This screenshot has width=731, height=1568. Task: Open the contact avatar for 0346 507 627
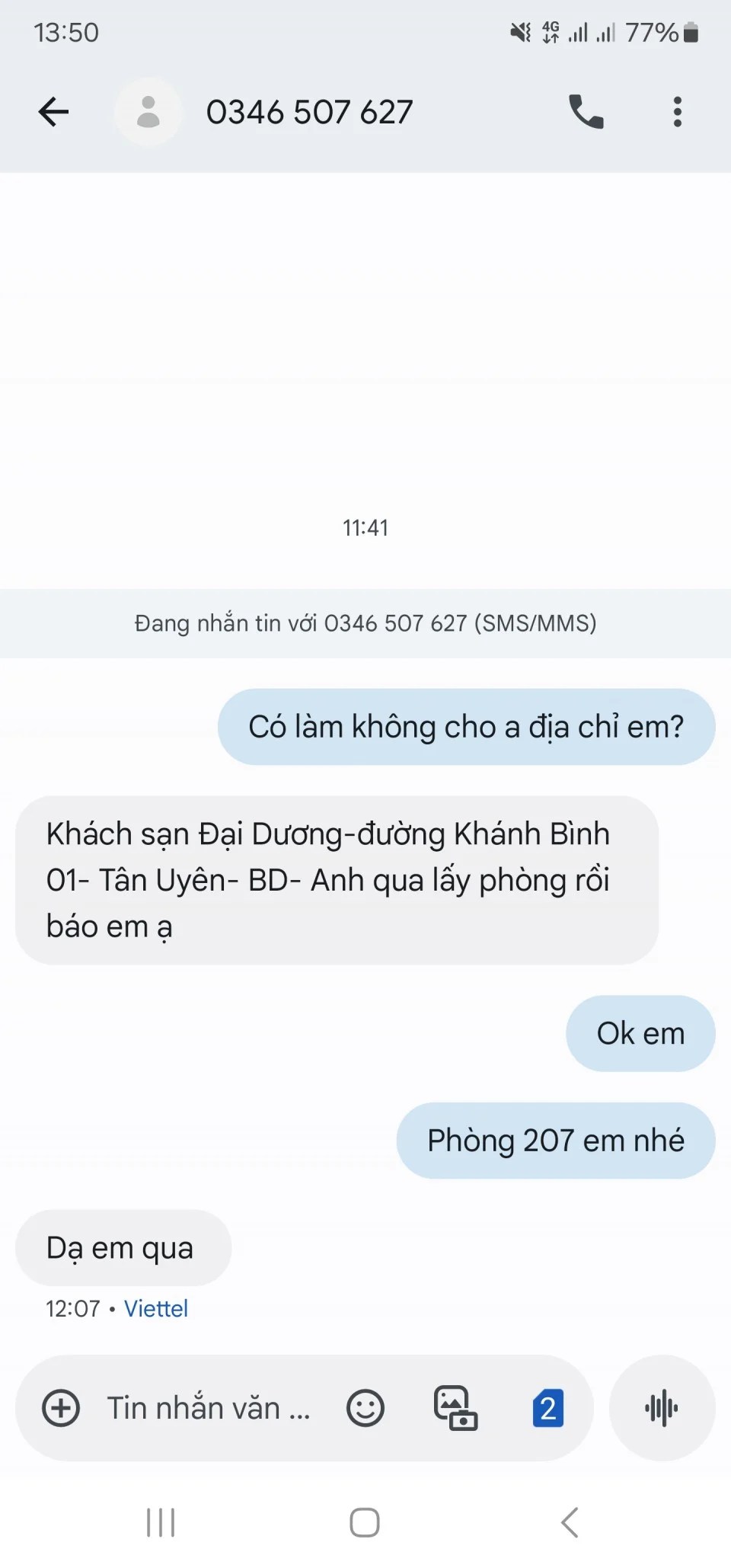pos(148,112)
